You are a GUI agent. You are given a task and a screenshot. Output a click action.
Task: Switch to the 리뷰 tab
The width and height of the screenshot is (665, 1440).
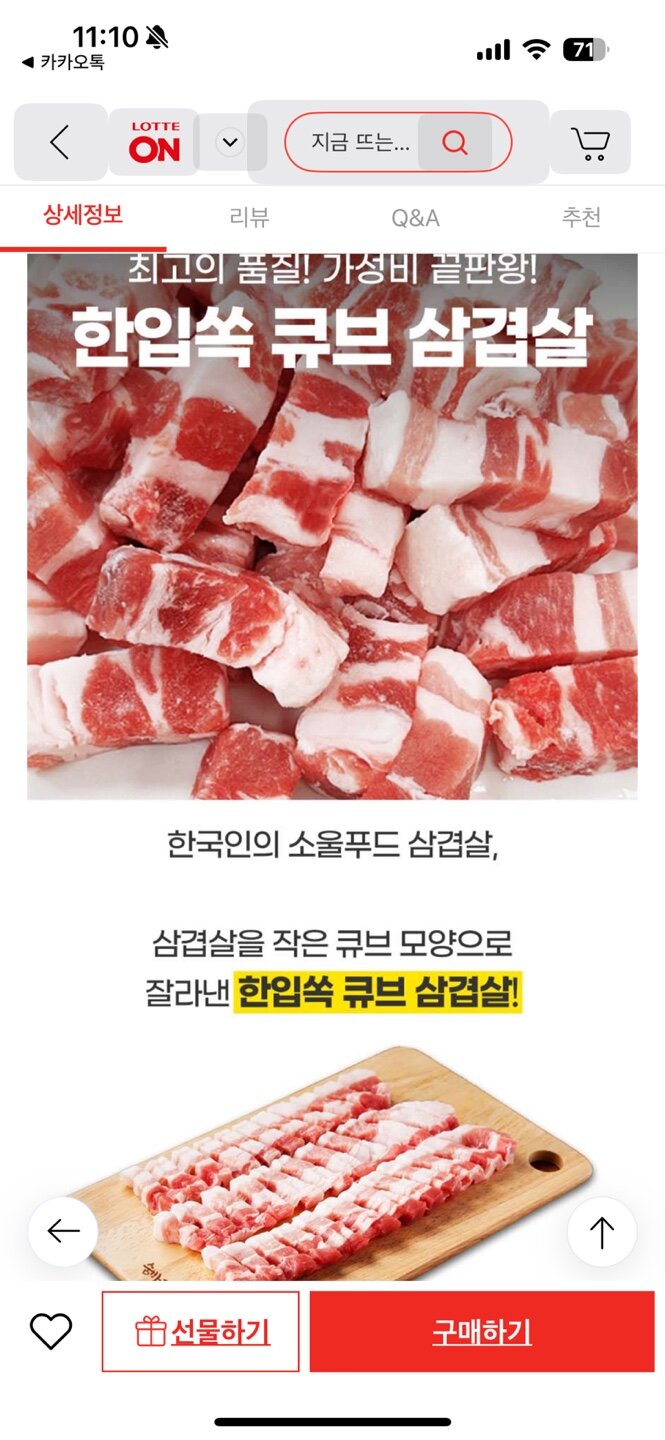(x=249, y=217)
